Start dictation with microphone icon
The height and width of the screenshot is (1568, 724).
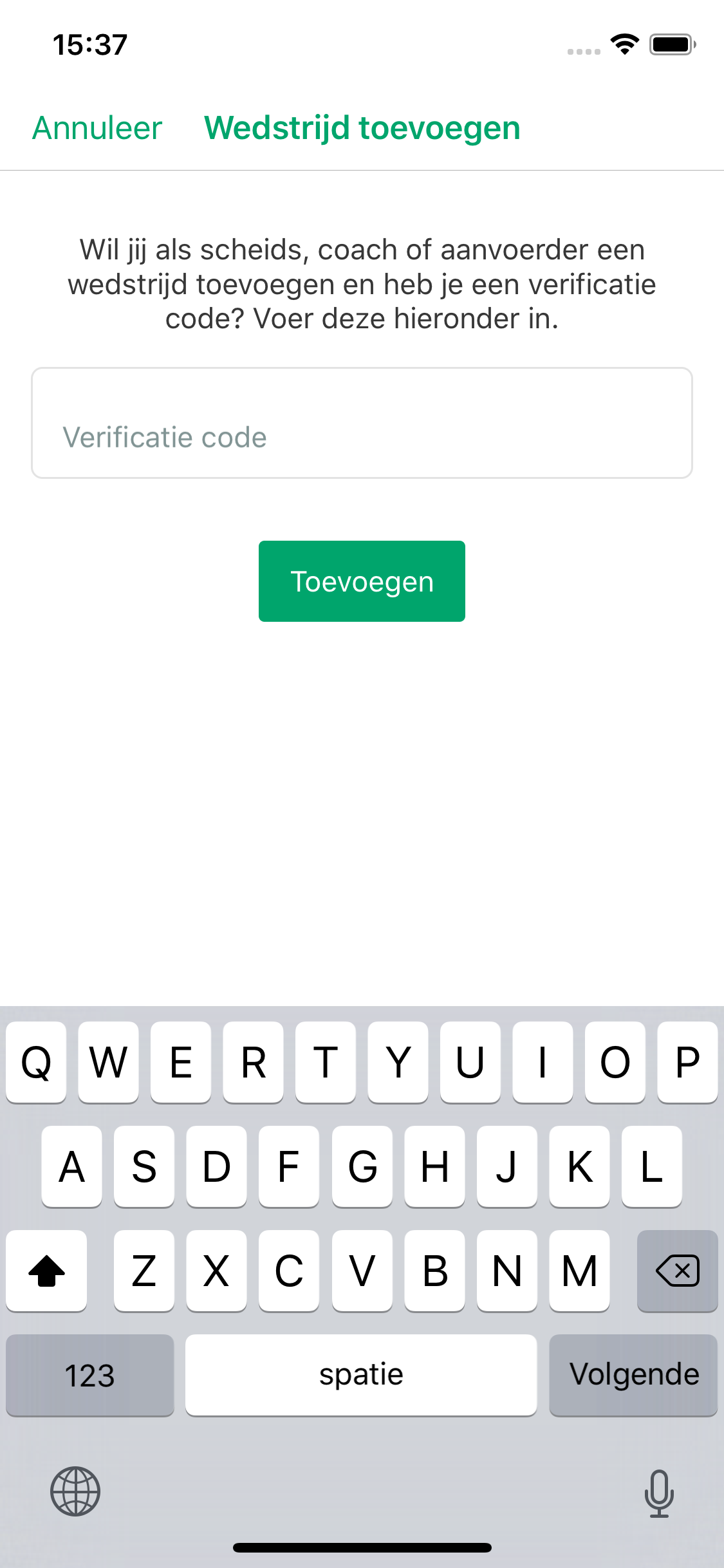[659, 1493]
